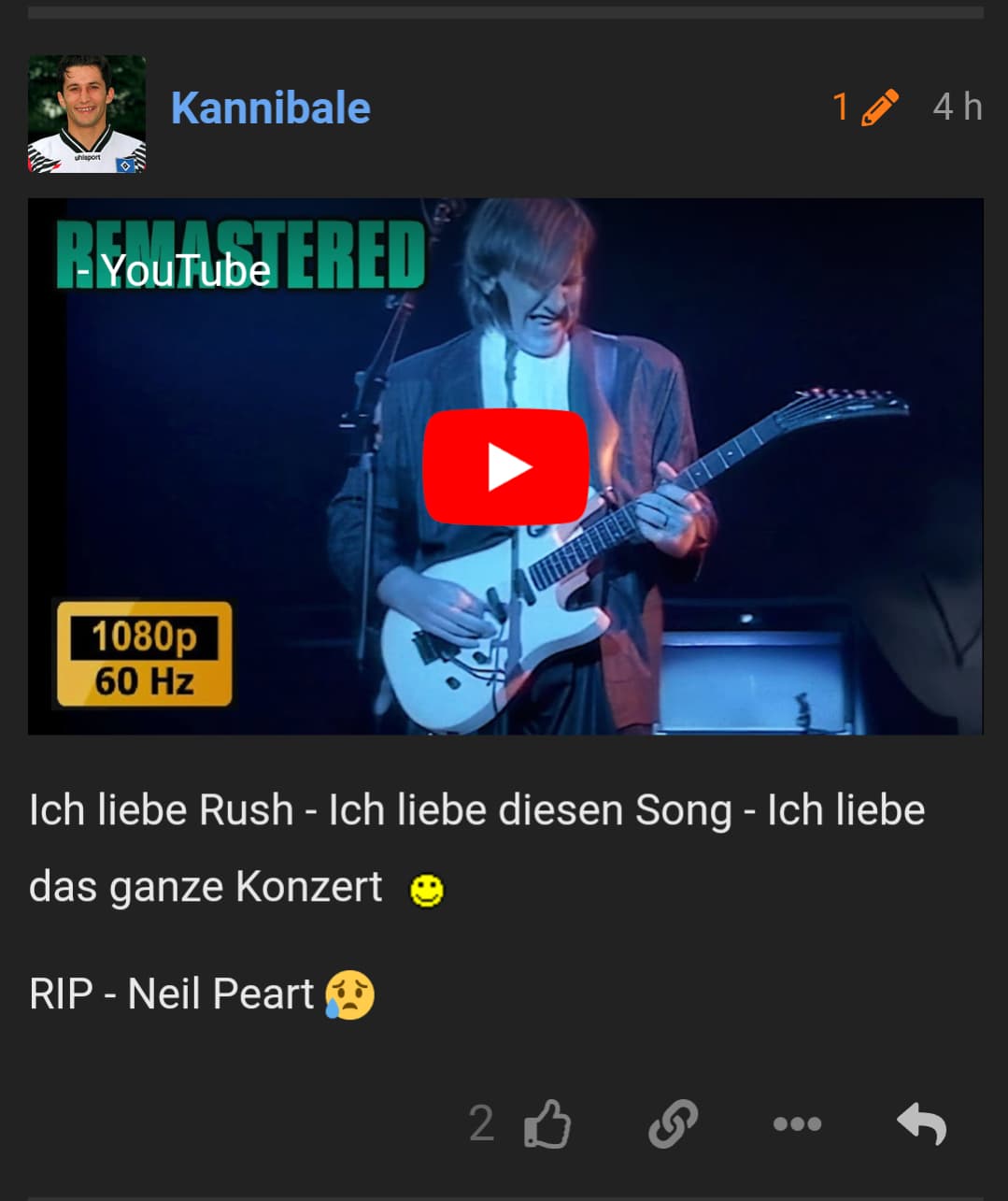
Task: Play the embedded YouTube video
Action: (x=505, y=466)
